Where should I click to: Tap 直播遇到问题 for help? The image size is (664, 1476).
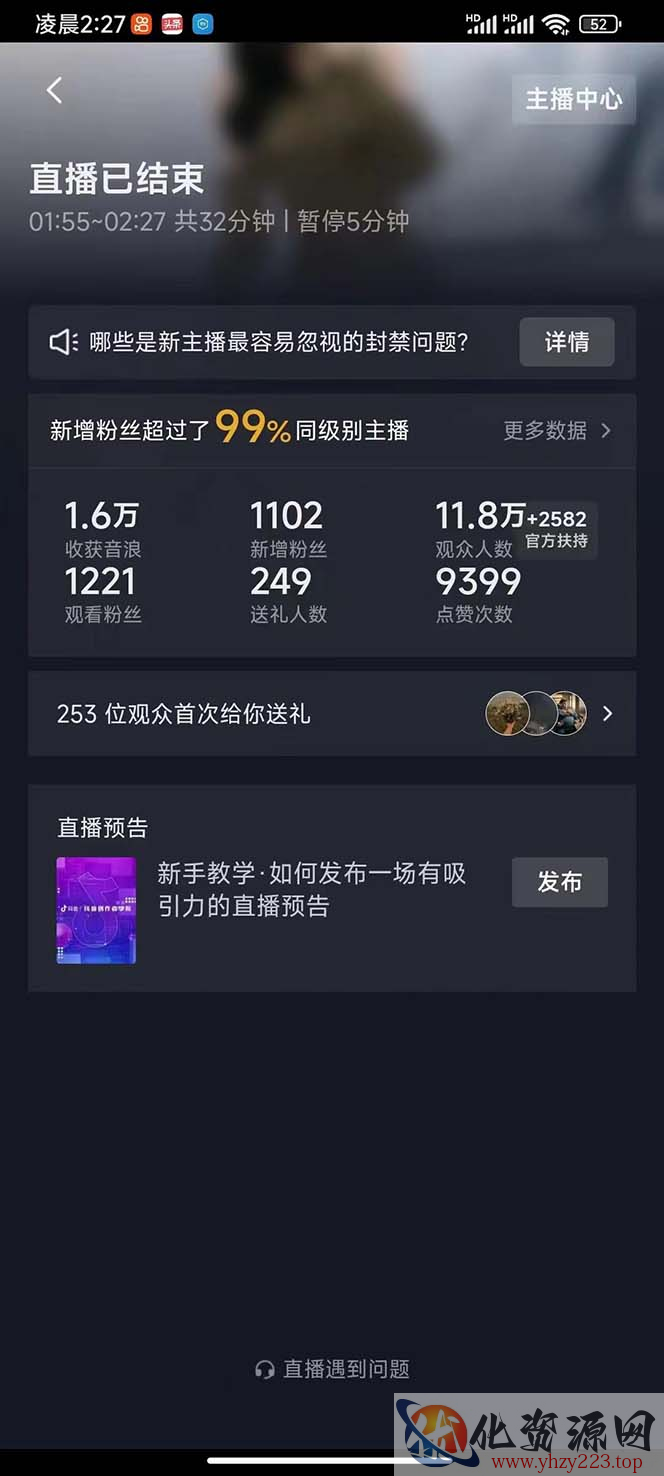[x=332, y=1369]
